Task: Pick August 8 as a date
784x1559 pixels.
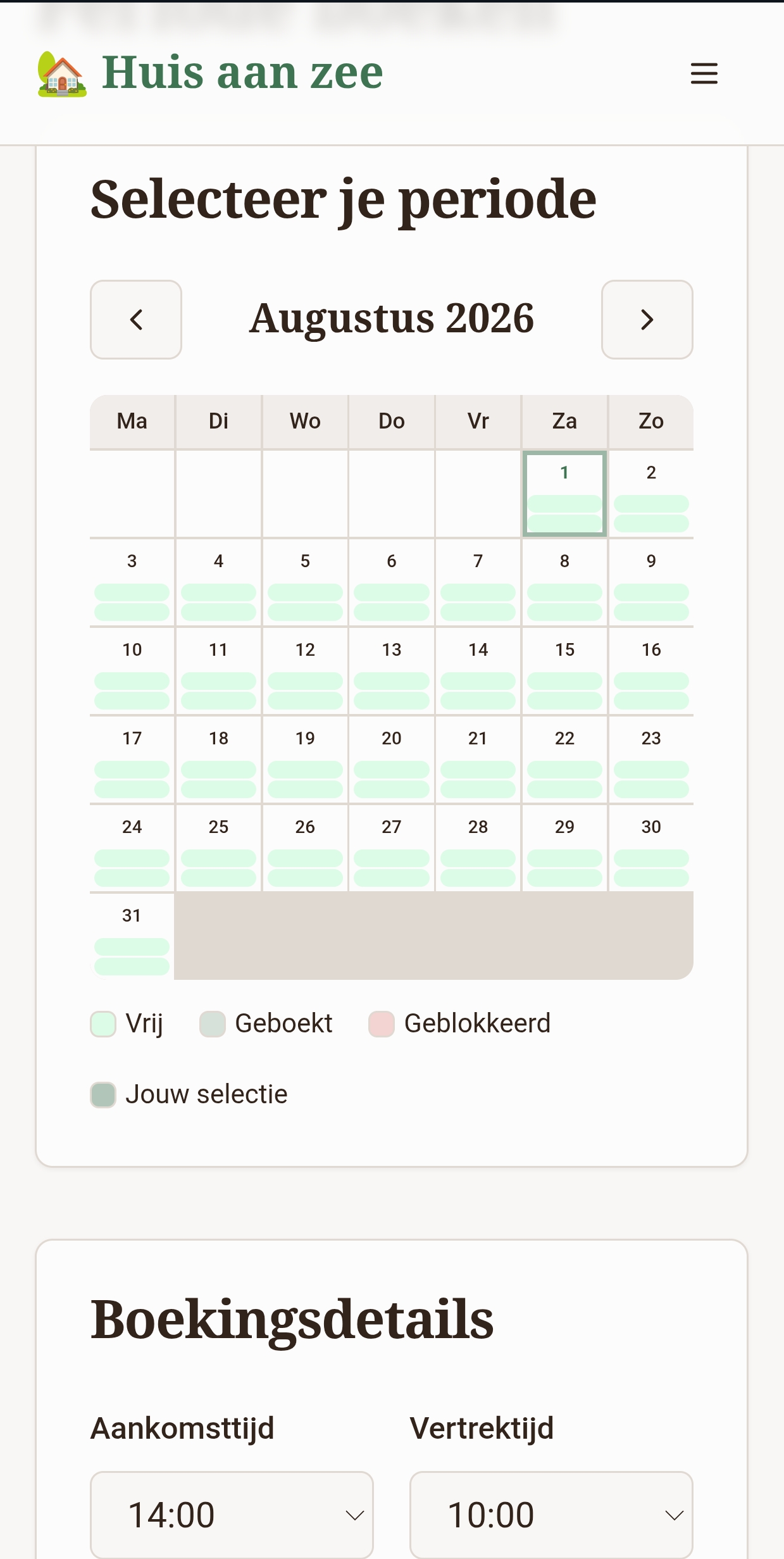Action: point(564,582)
